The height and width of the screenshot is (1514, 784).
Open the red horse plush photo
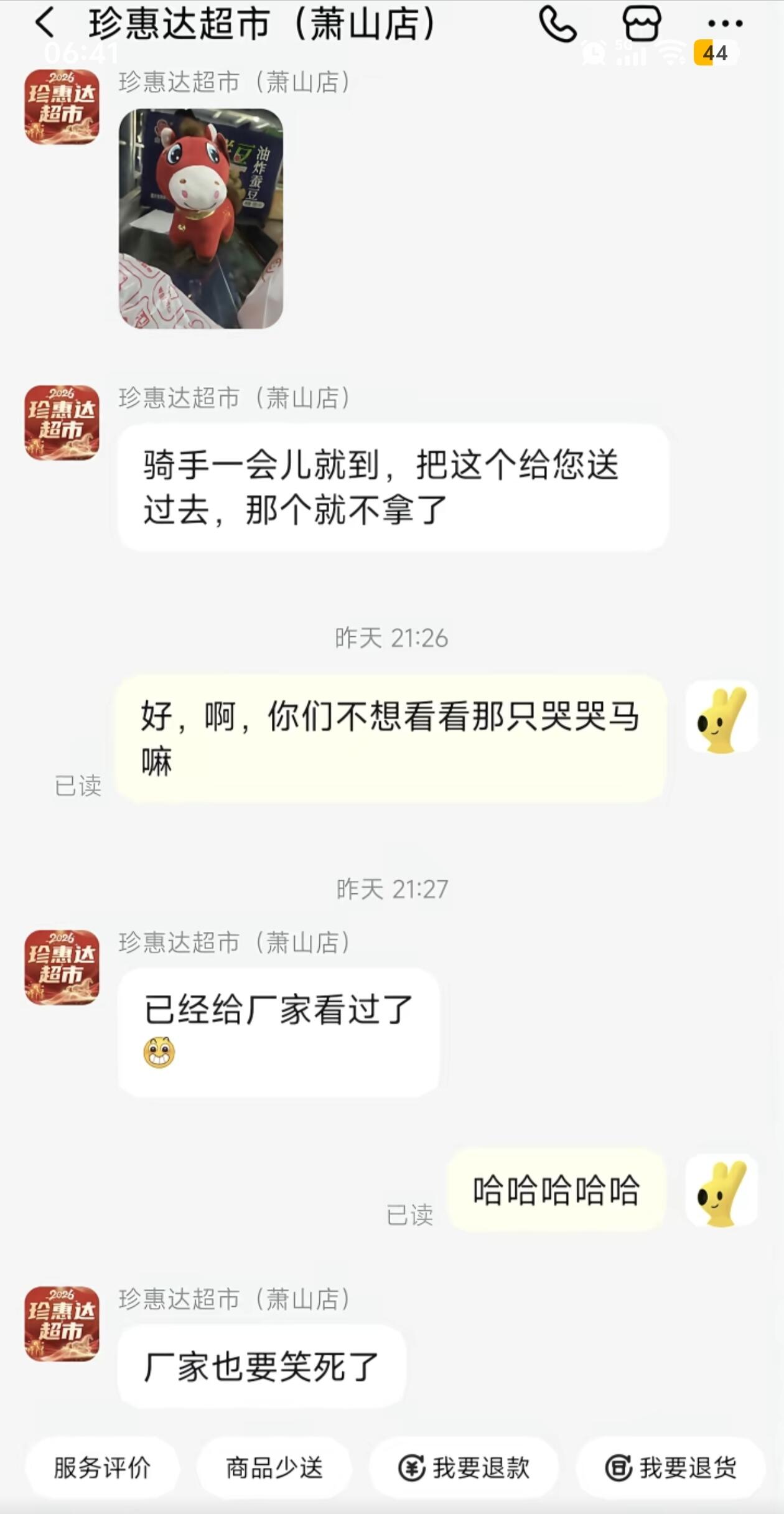pos(201,219)
